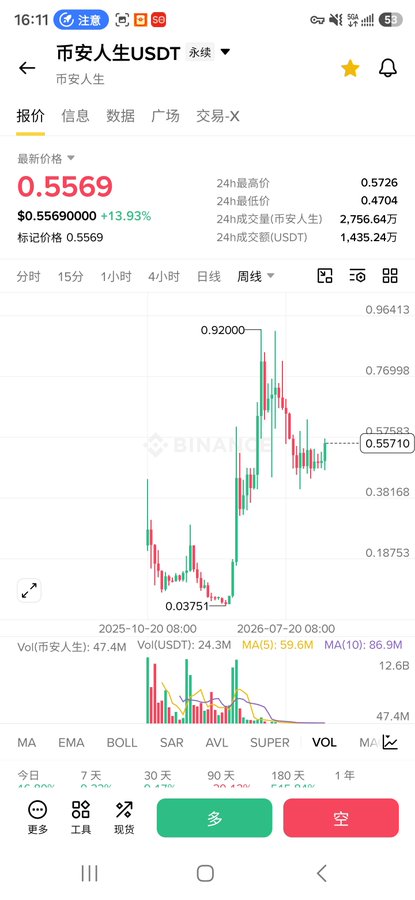415x900 pixels.
Task: Open the price alert bell
Action: [x=388, y=68]
